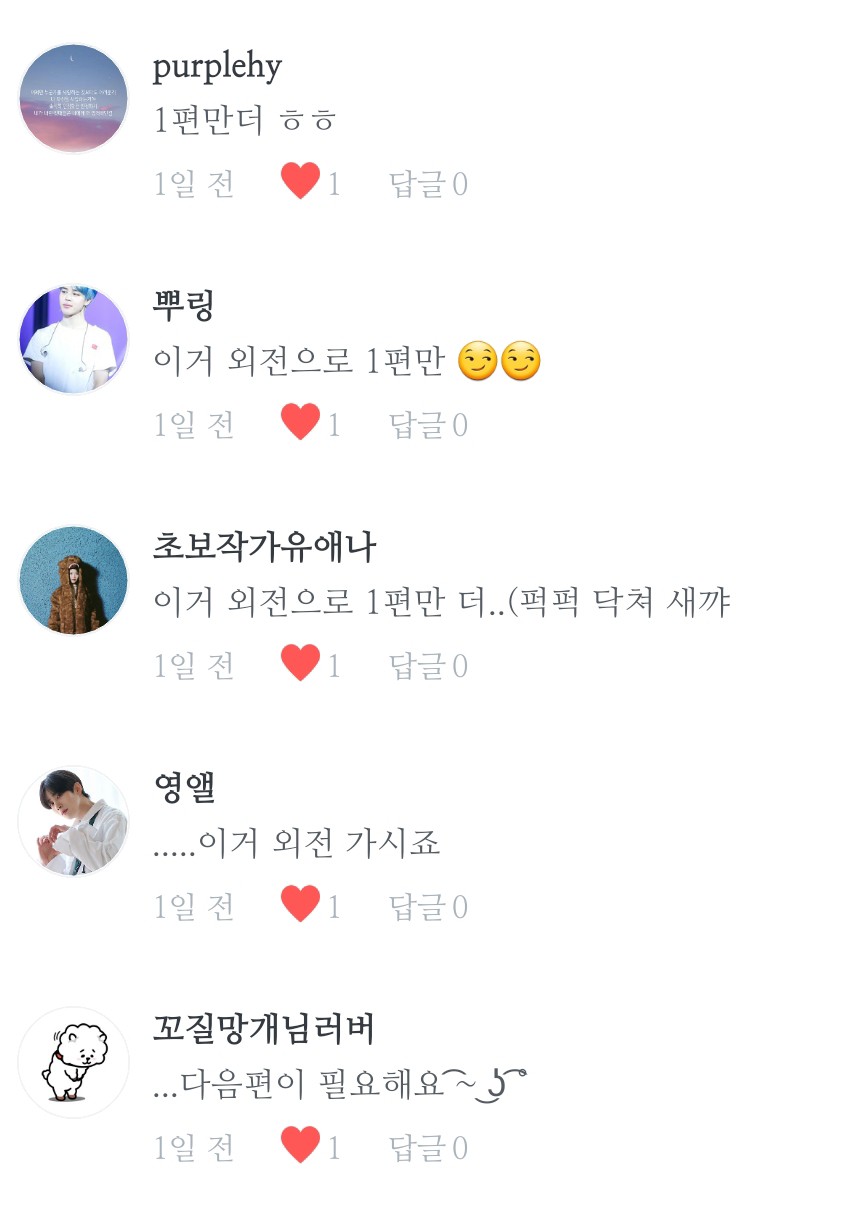Tap the username purplehy

[x=217, y=67]
